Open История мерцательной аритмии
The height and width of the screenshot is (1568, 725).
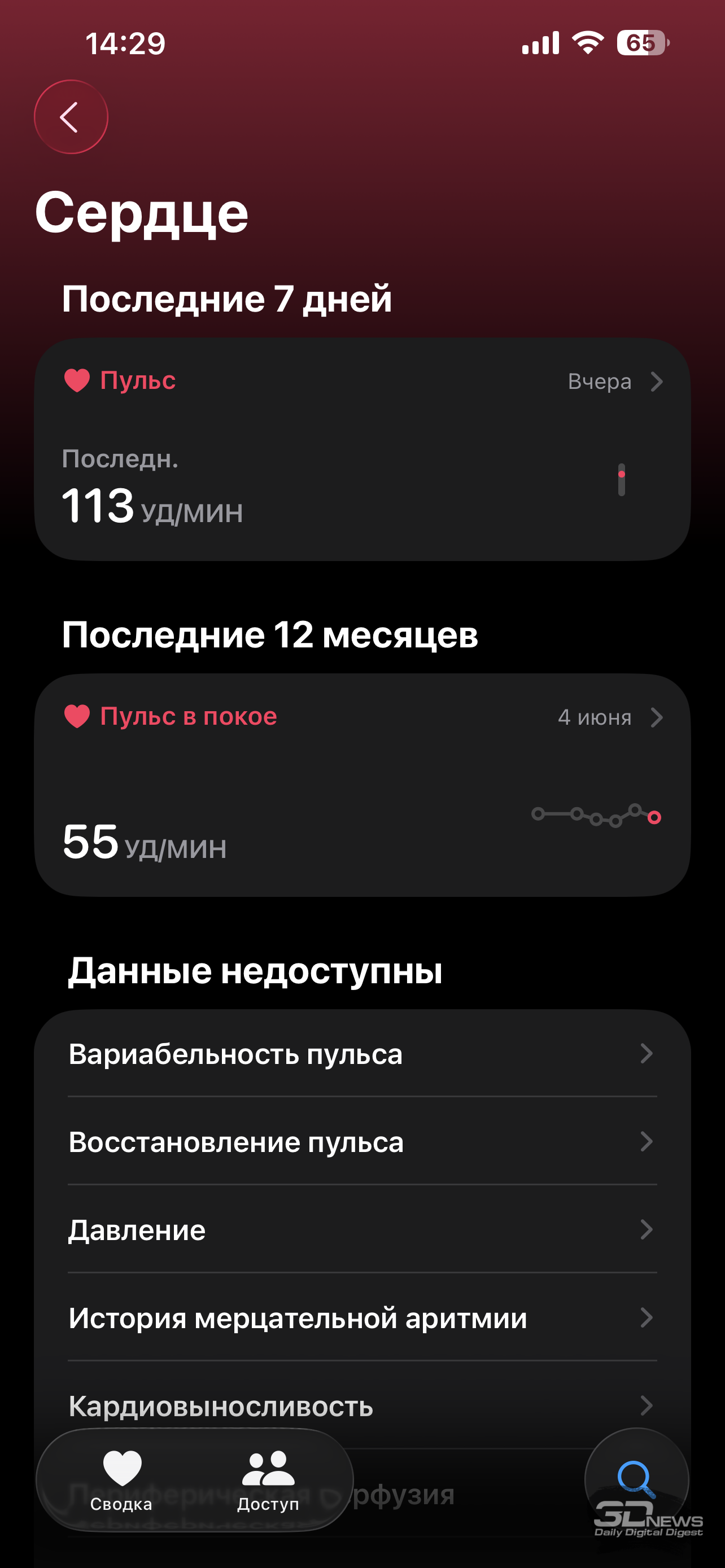tap(362, 1318)
